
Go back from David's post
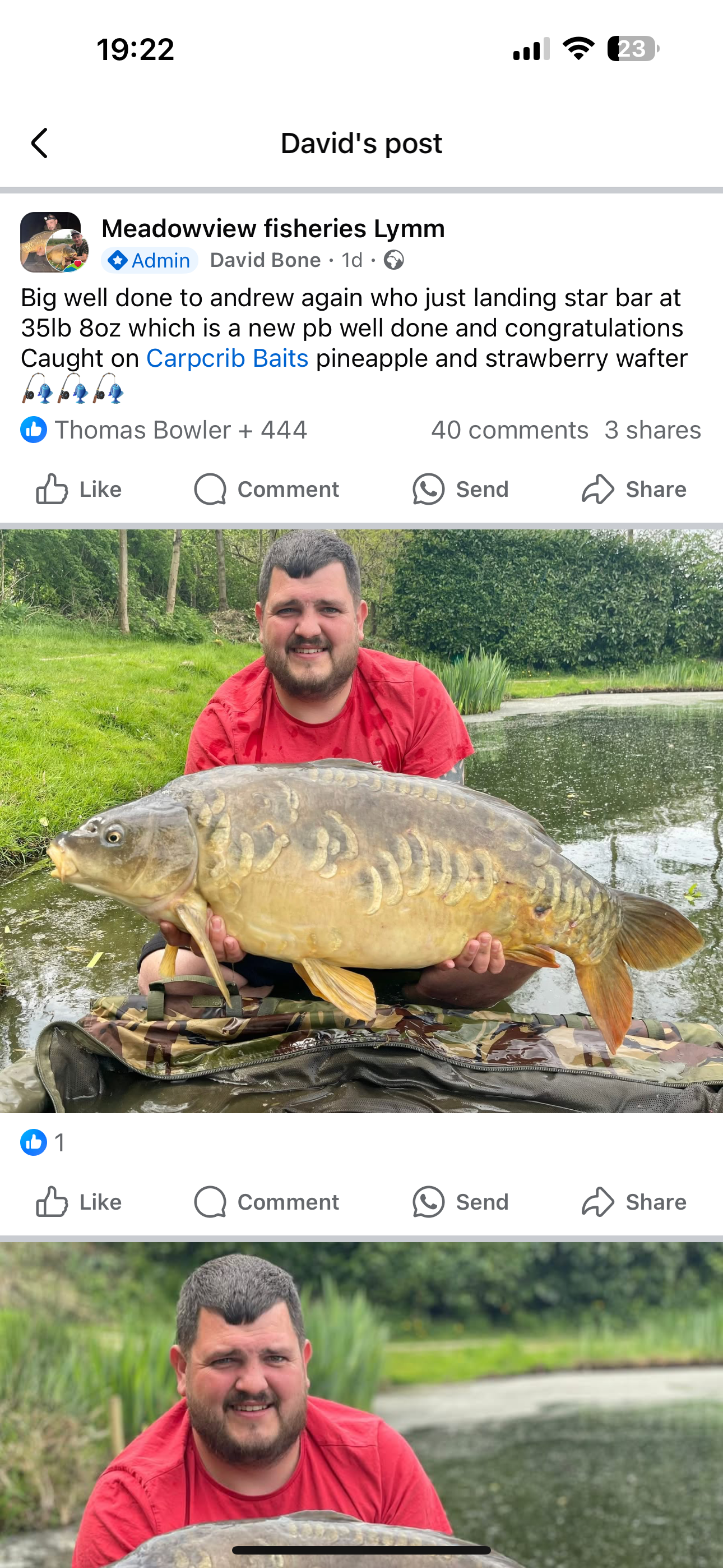click(40, 144)
